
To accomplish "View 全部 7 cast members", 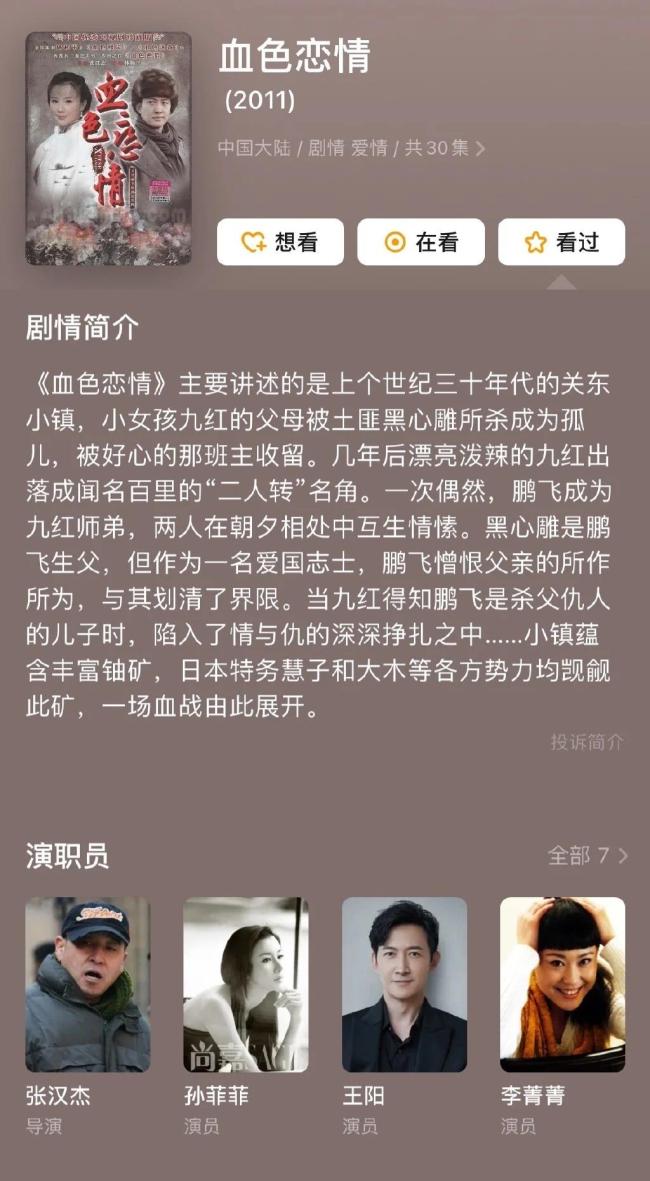I will [587, 856].
